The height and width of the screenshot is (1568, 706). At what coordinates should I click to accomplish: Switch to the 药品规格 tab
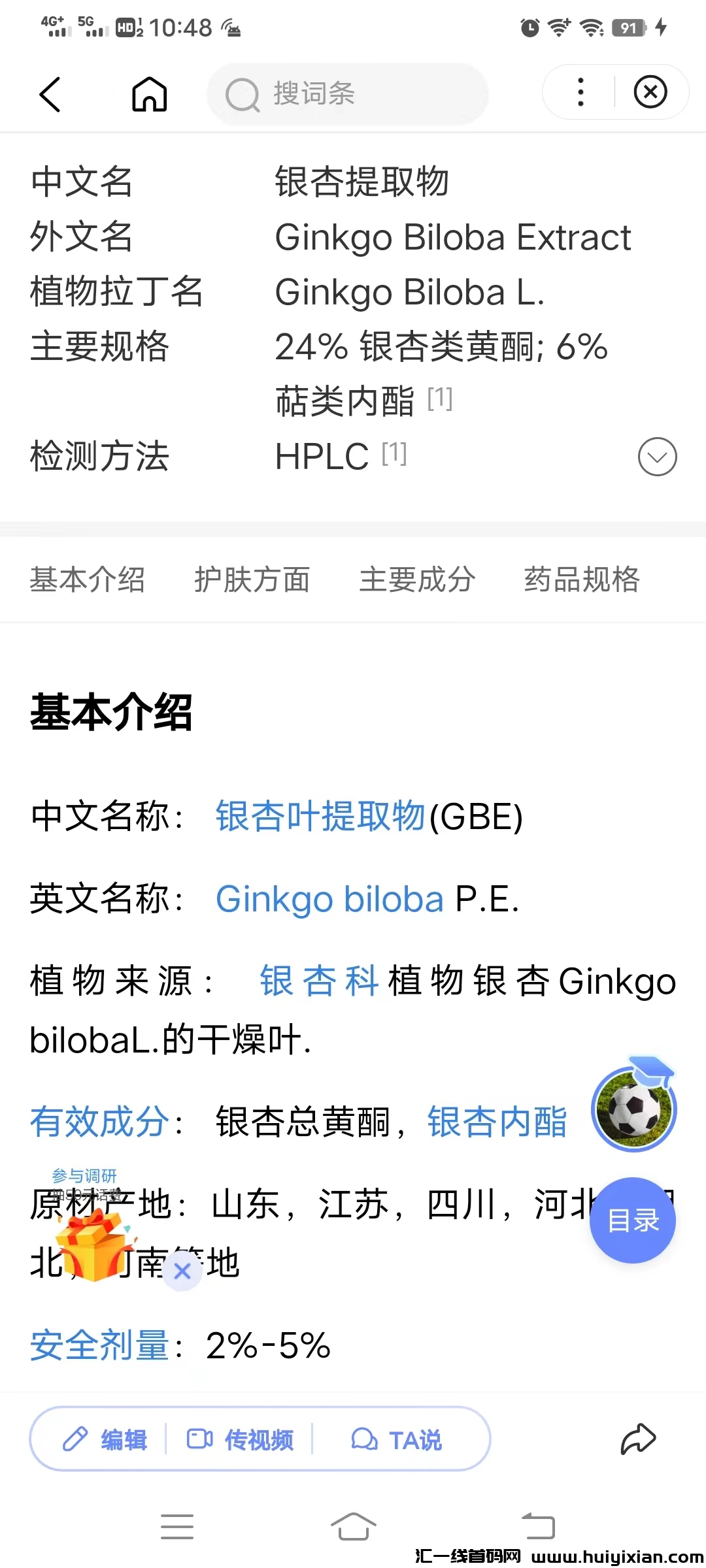(581, 580)
